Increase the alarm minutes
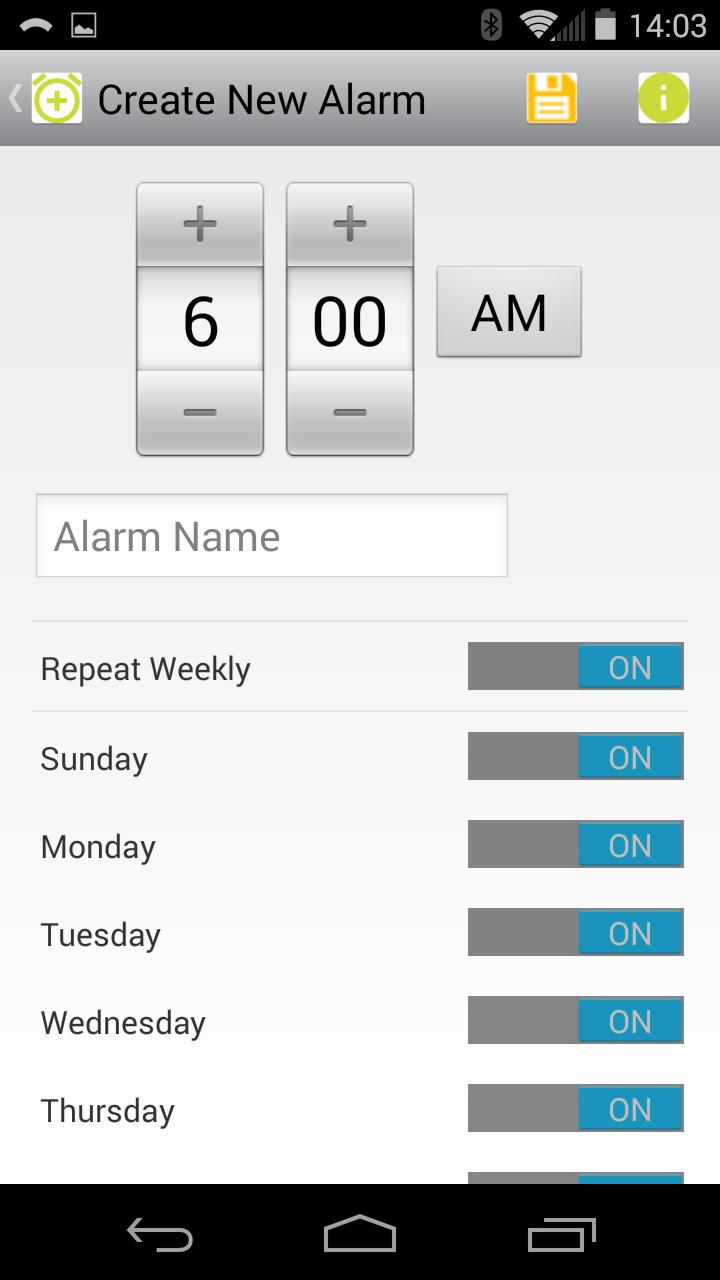720x1280 pixels. 350,225
